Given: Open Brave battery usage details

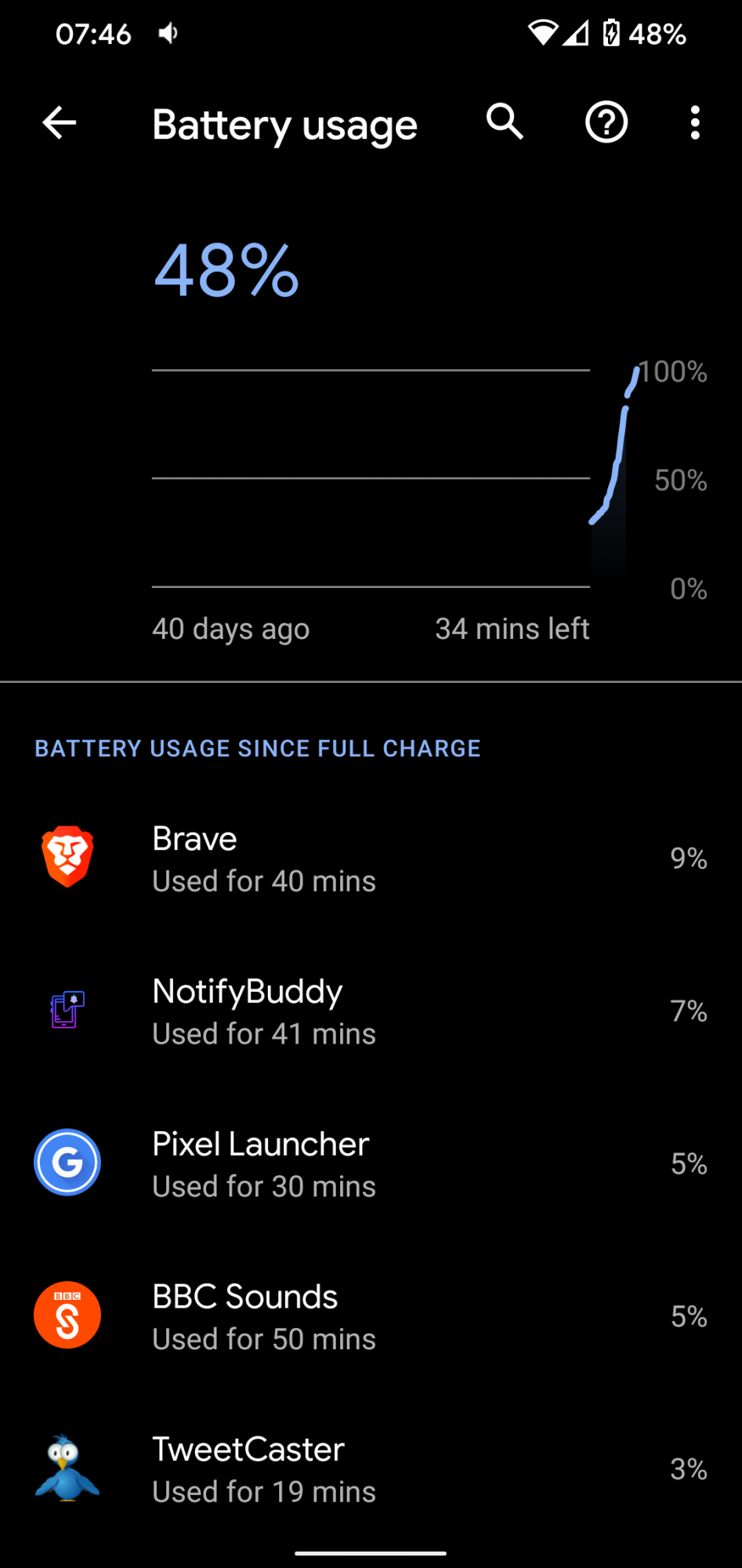Looking at the screenshot, I should coord(371,858).
